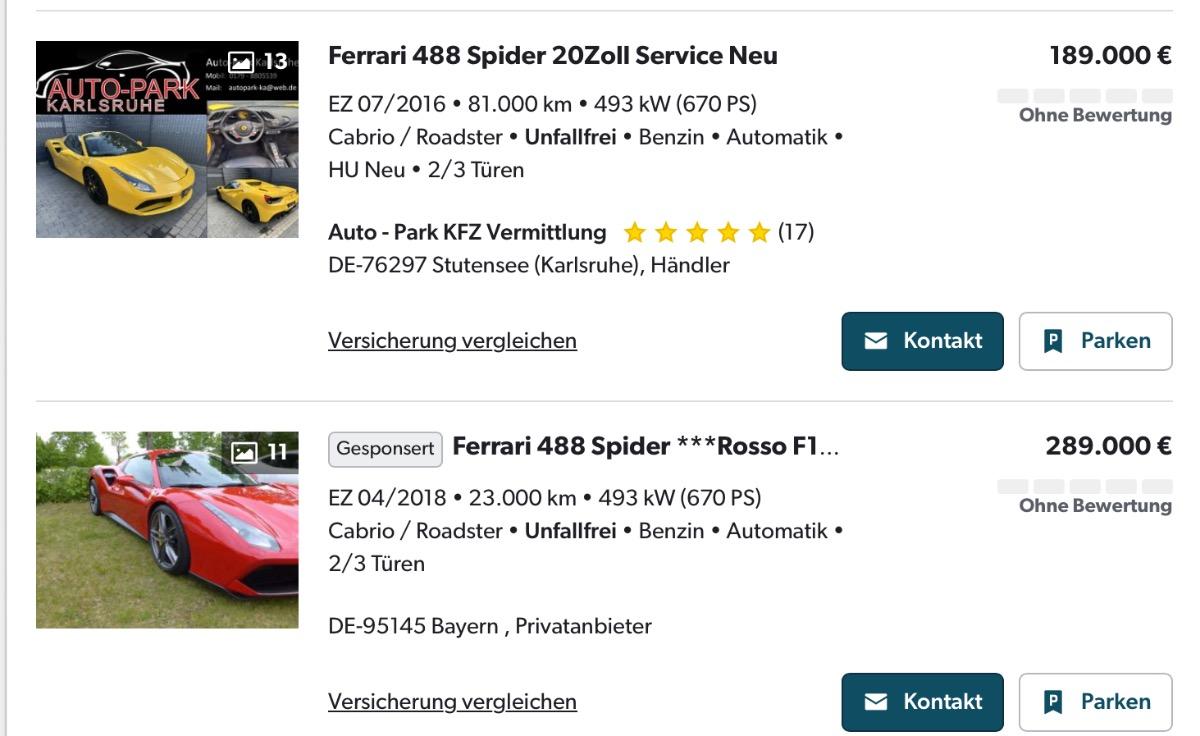Open listing Ferrari 488 Spider 20Zoll Service Neu
This screenshot has width=1200, height=736.
click(x=552, y=56)
